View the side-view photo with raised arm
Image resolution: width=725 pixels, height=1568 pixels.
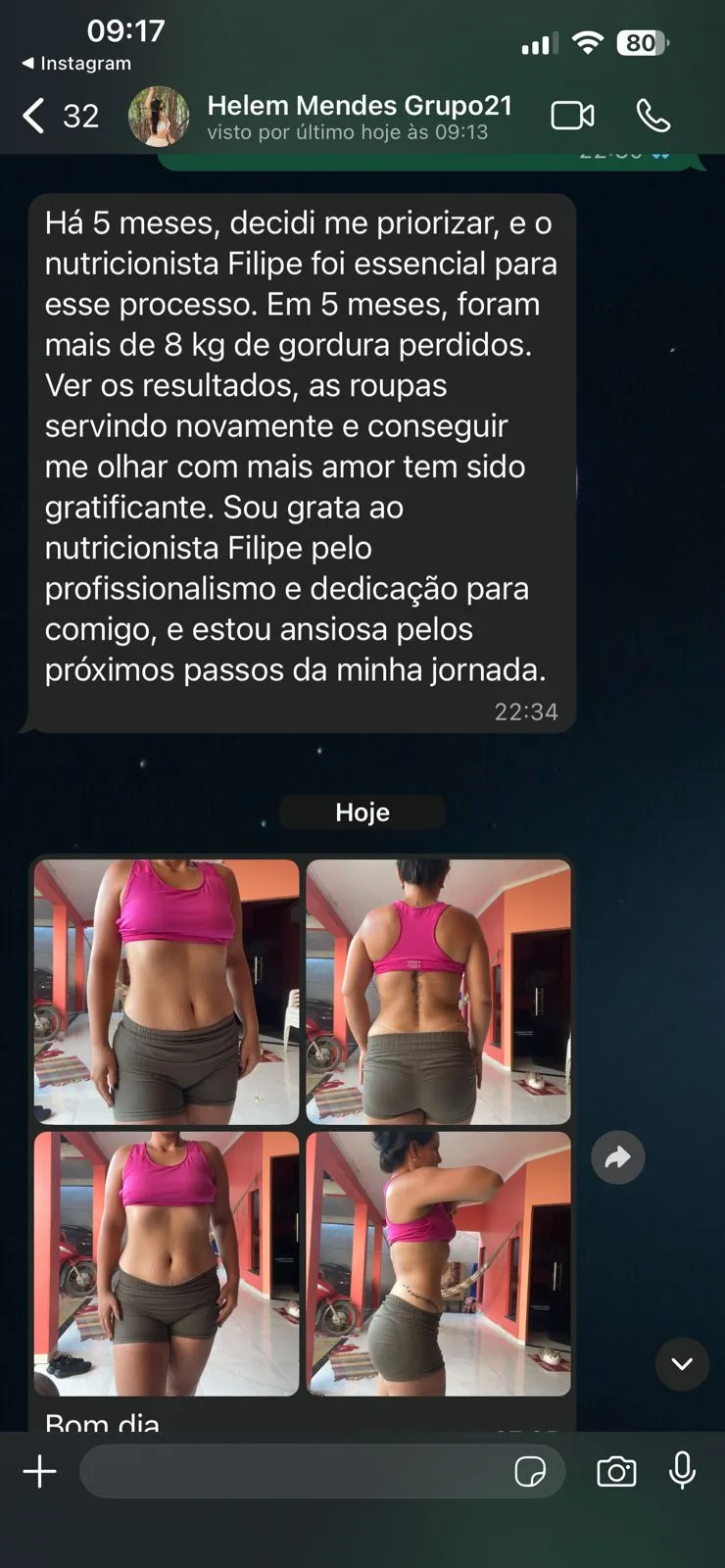coord(438,1263)
